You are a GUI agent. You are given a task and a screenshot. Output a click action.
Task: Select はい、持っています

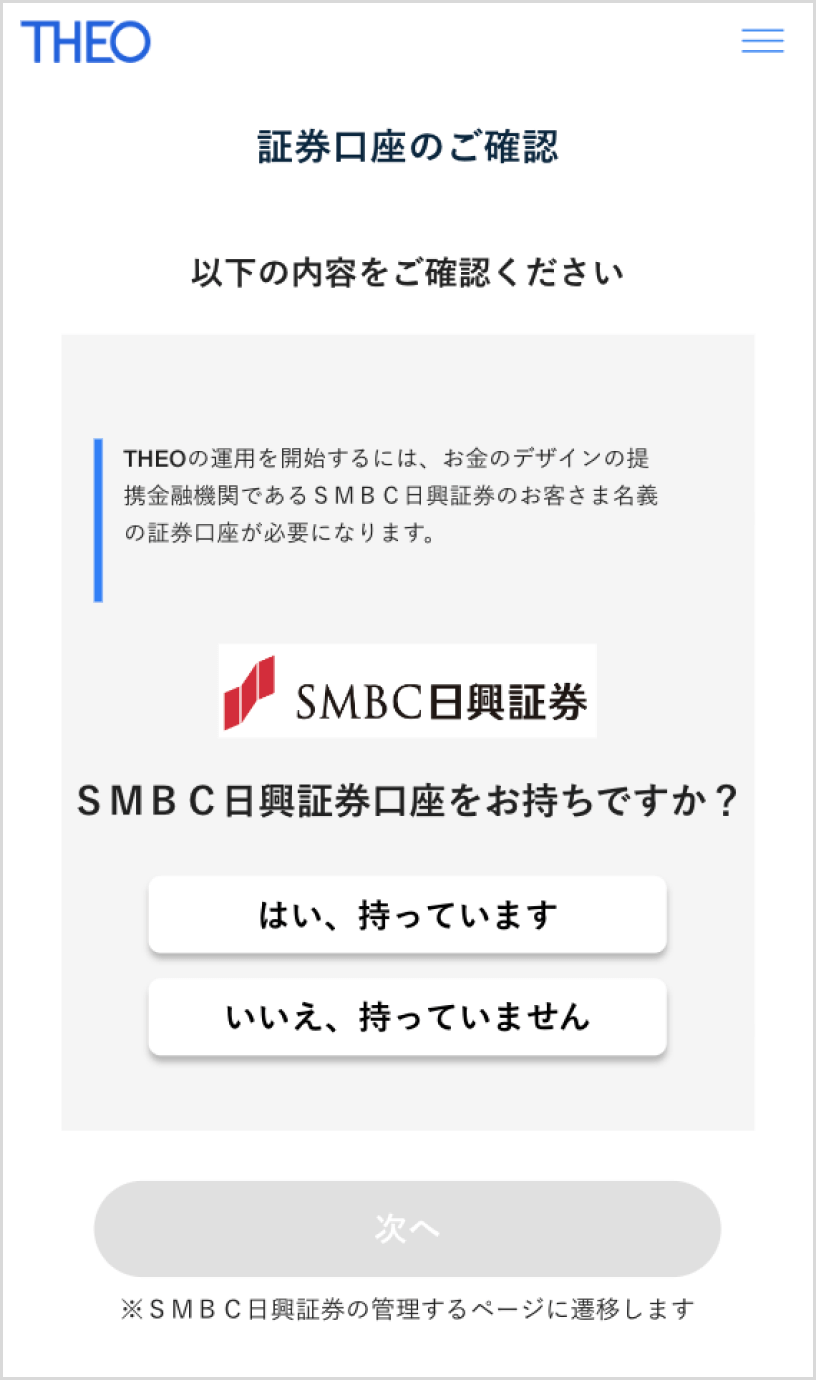pos(407,915)
